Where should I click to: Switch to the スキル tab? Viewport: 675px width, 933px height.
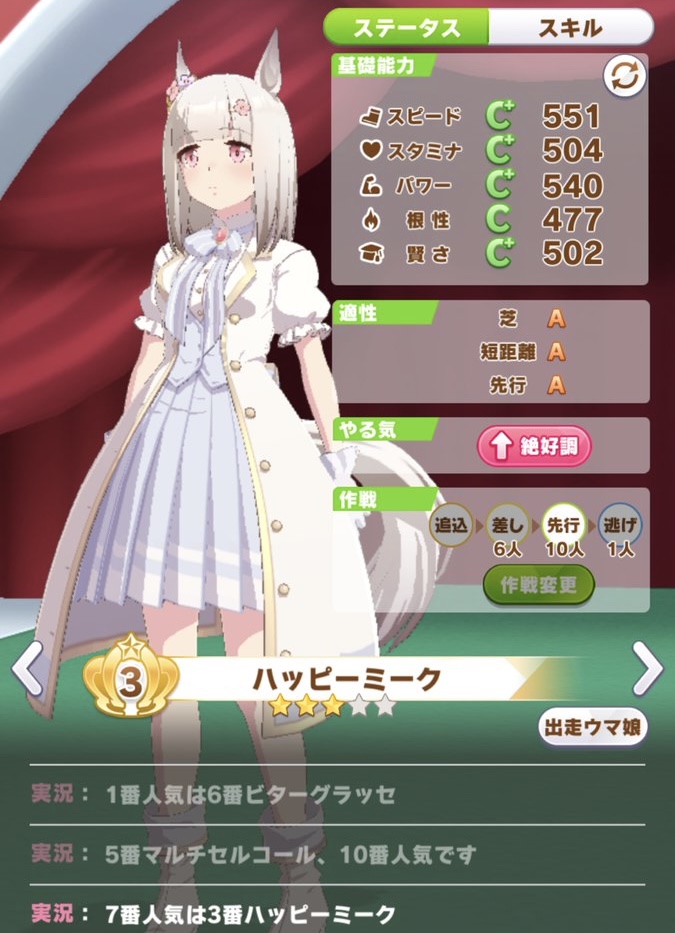click(570, 27)
